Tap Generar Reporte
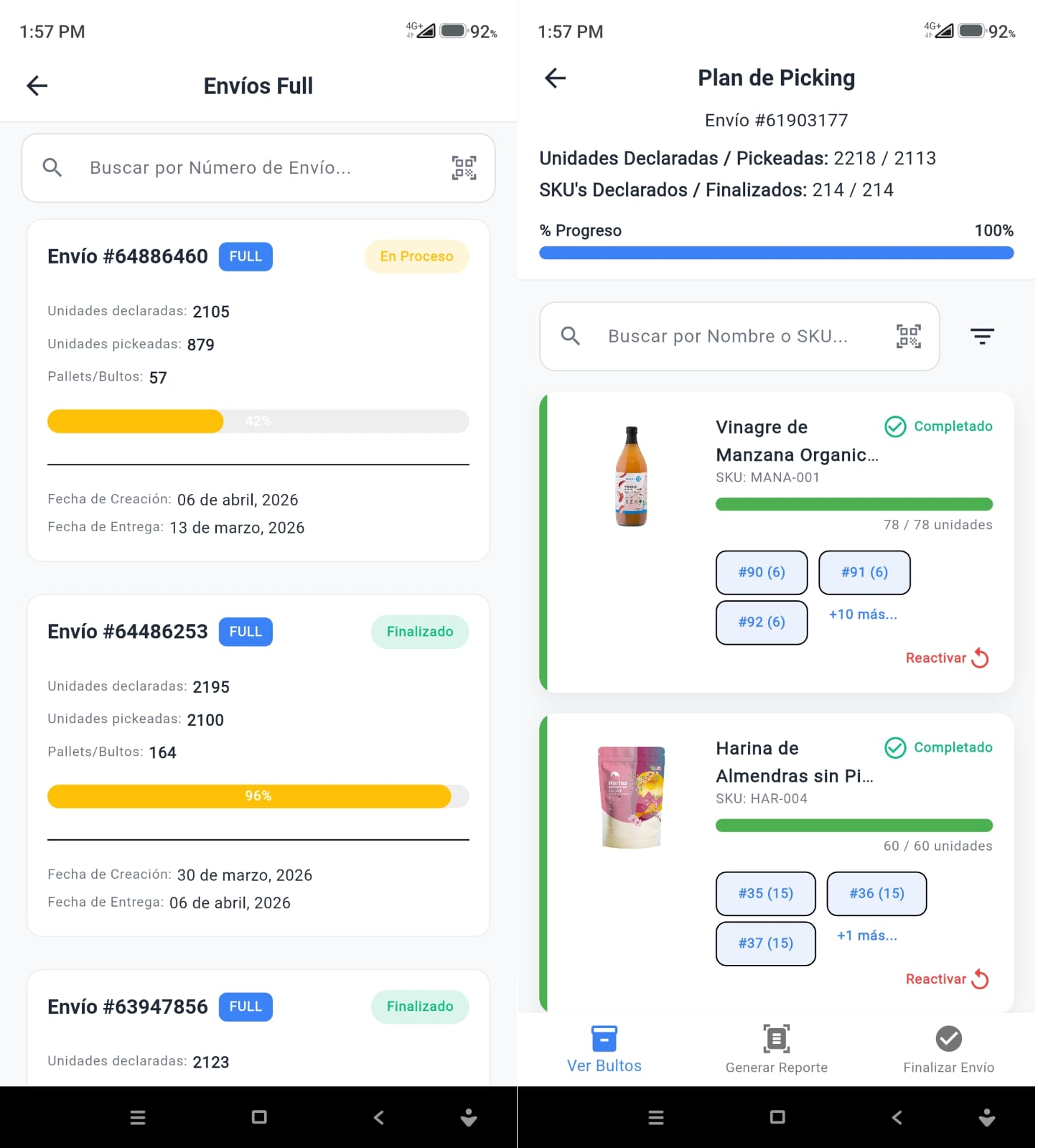The image size is (1038, 1148). click(777, 1049)
